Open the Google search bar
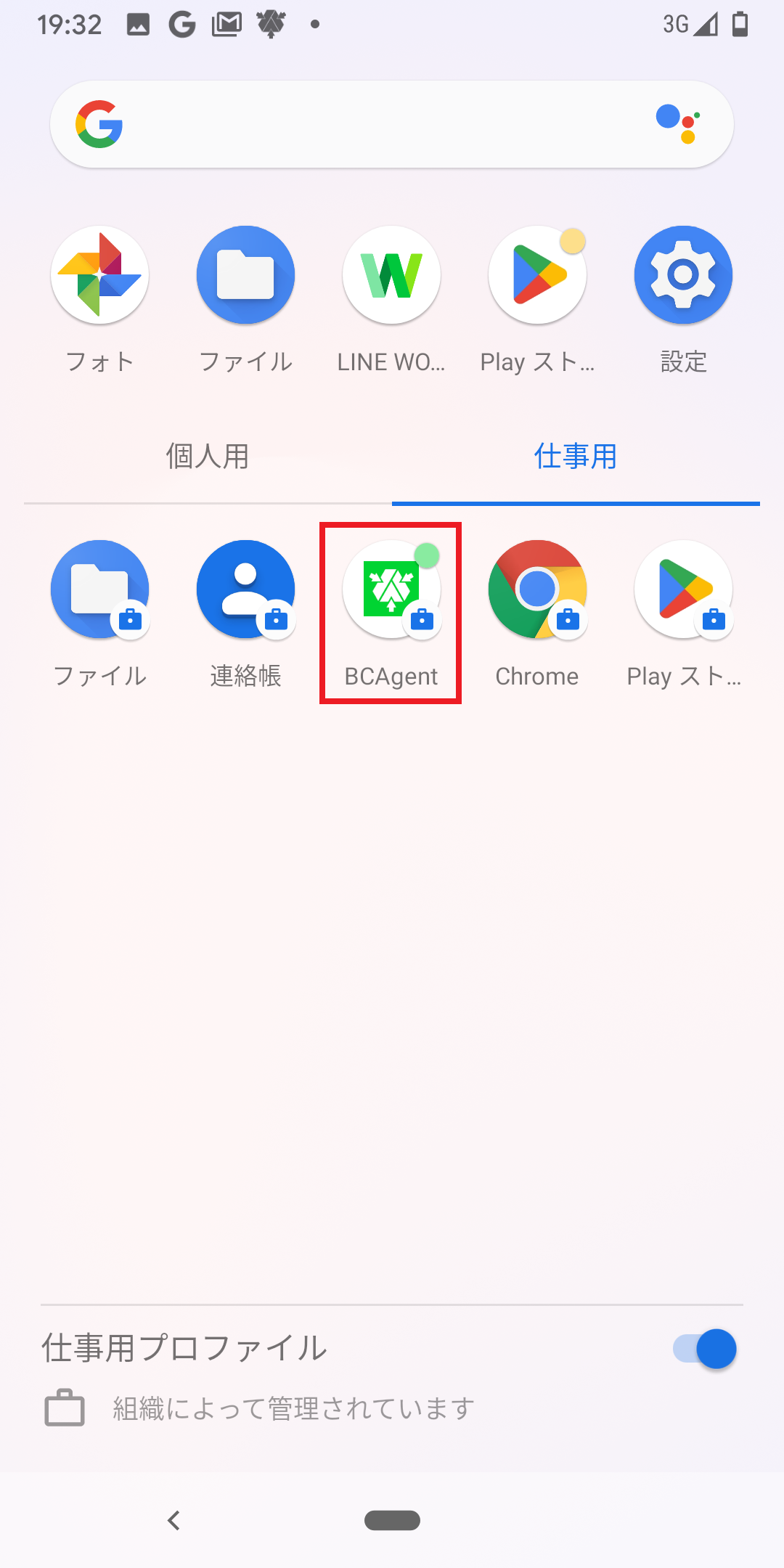 point(363,125)
